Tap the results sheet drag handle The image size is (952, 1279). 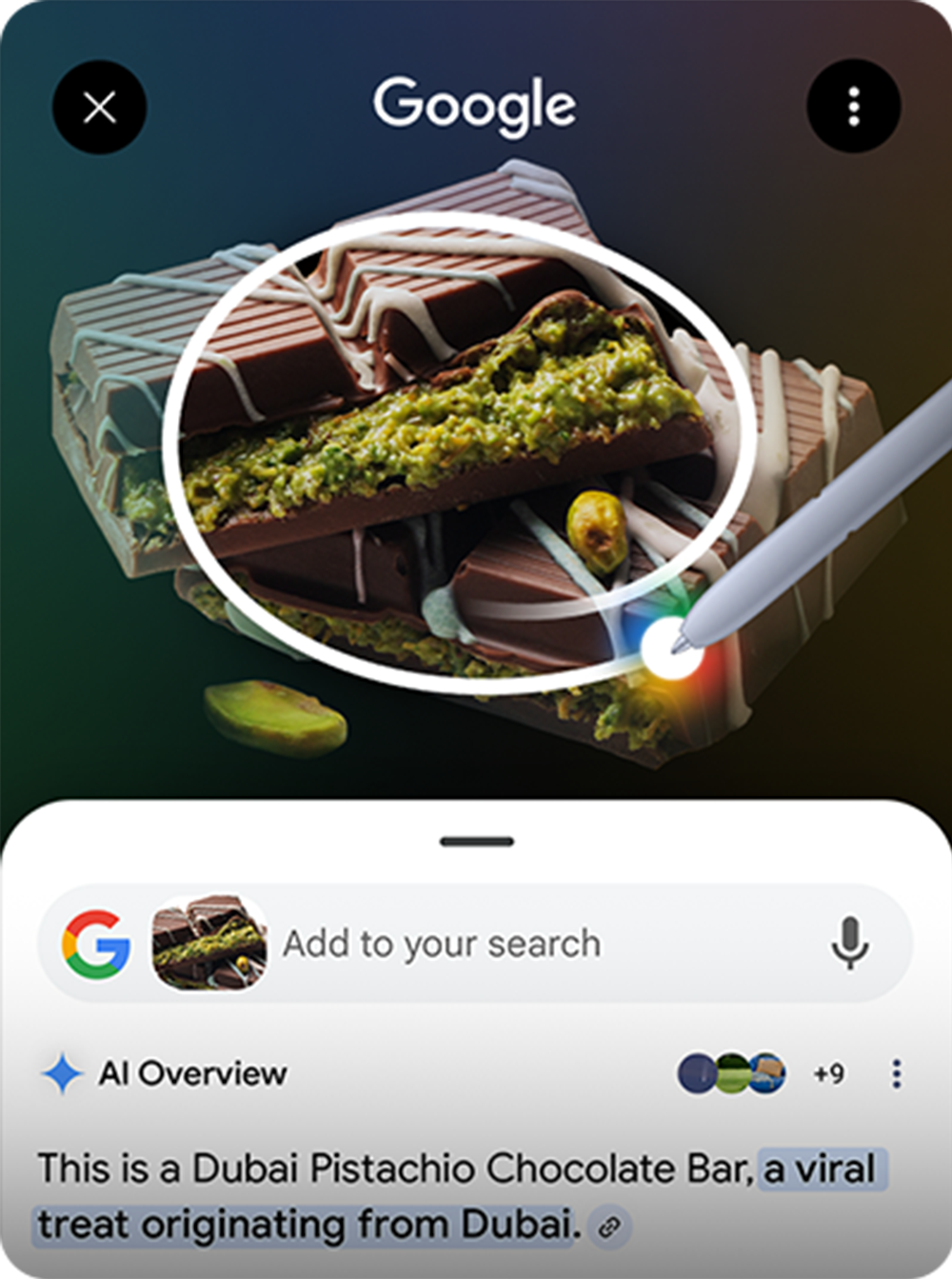(x=477, y=842)
